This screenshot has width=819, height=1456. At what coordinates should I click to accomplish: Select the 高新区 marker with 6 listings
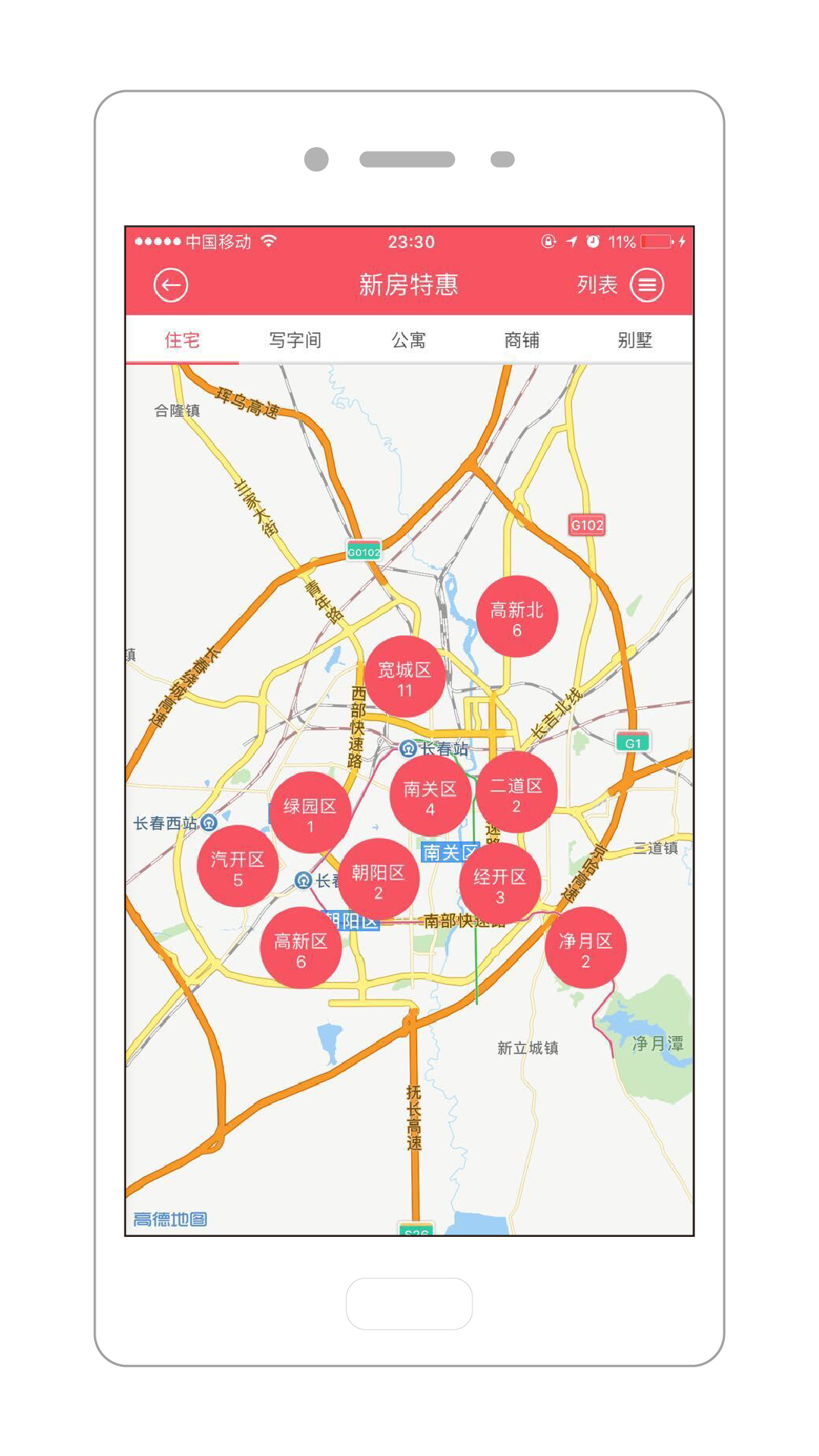pos(300,949)
